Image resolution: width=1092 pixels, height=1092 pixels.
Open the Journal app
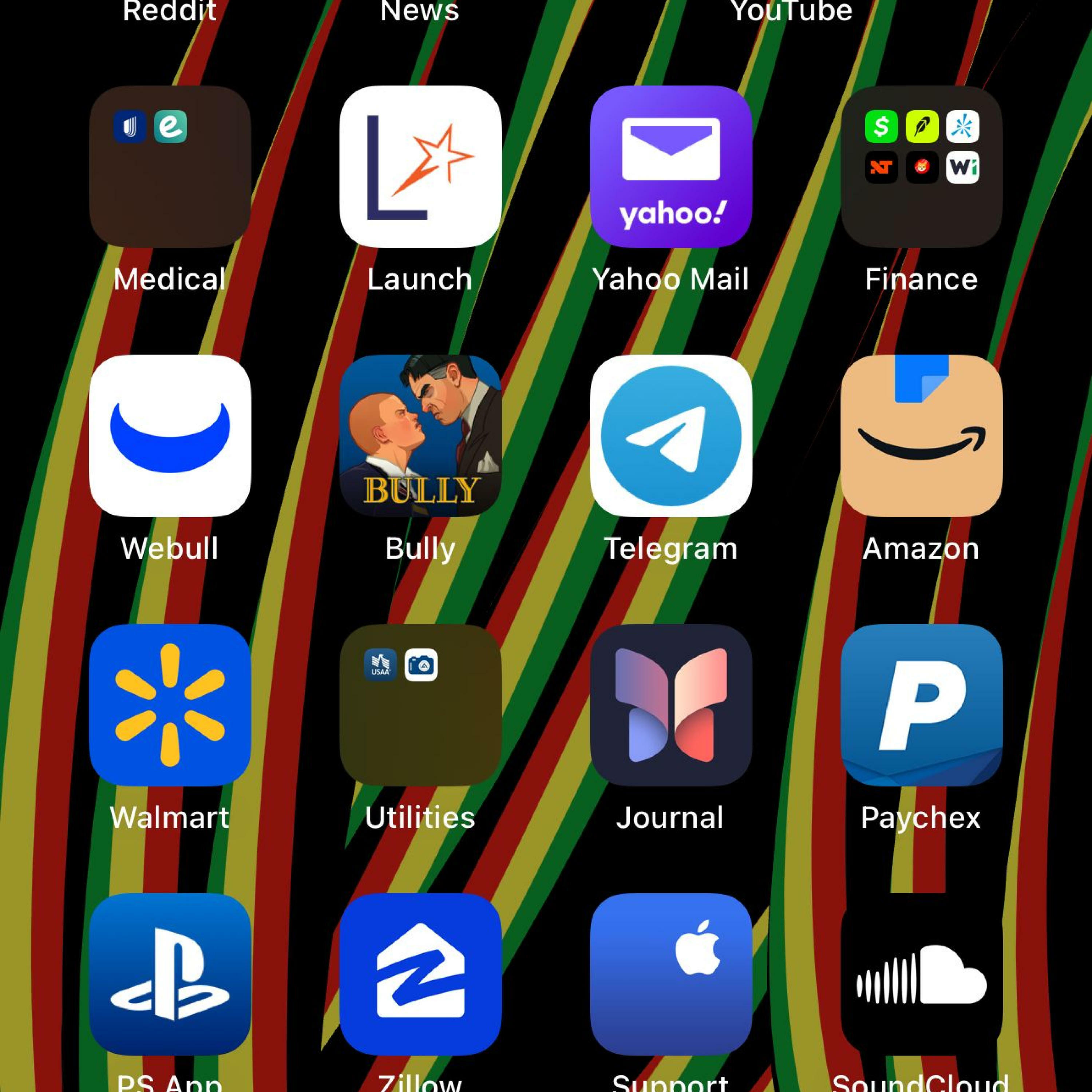click(x=671, y=705)
